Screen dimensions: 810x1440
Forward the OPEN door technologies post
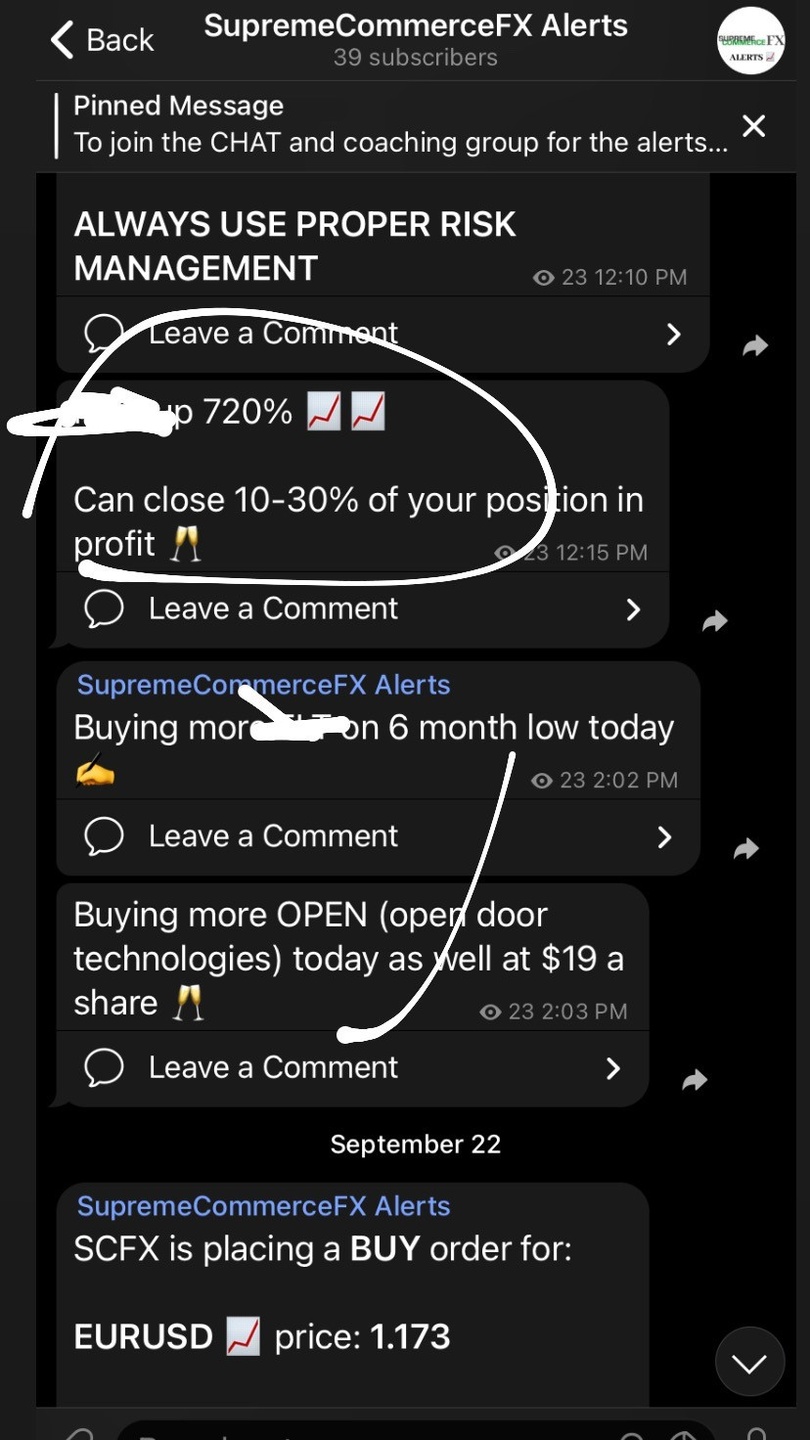695,1080
